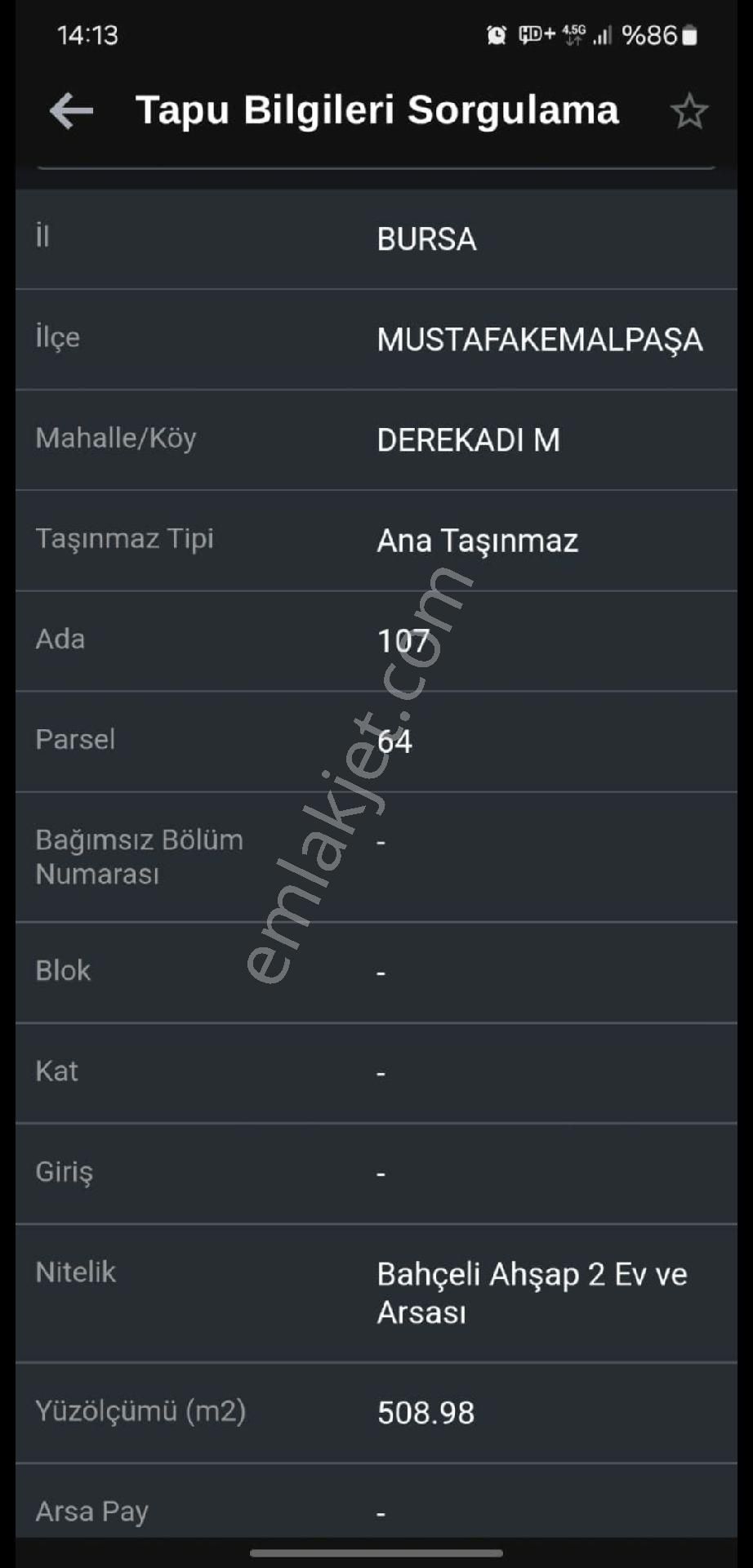The width and height of the screenshot is (753, 1568).
Task: Select the İlçe MUSTAFAKEMALPAŞA row
Action: click(376, 339)
